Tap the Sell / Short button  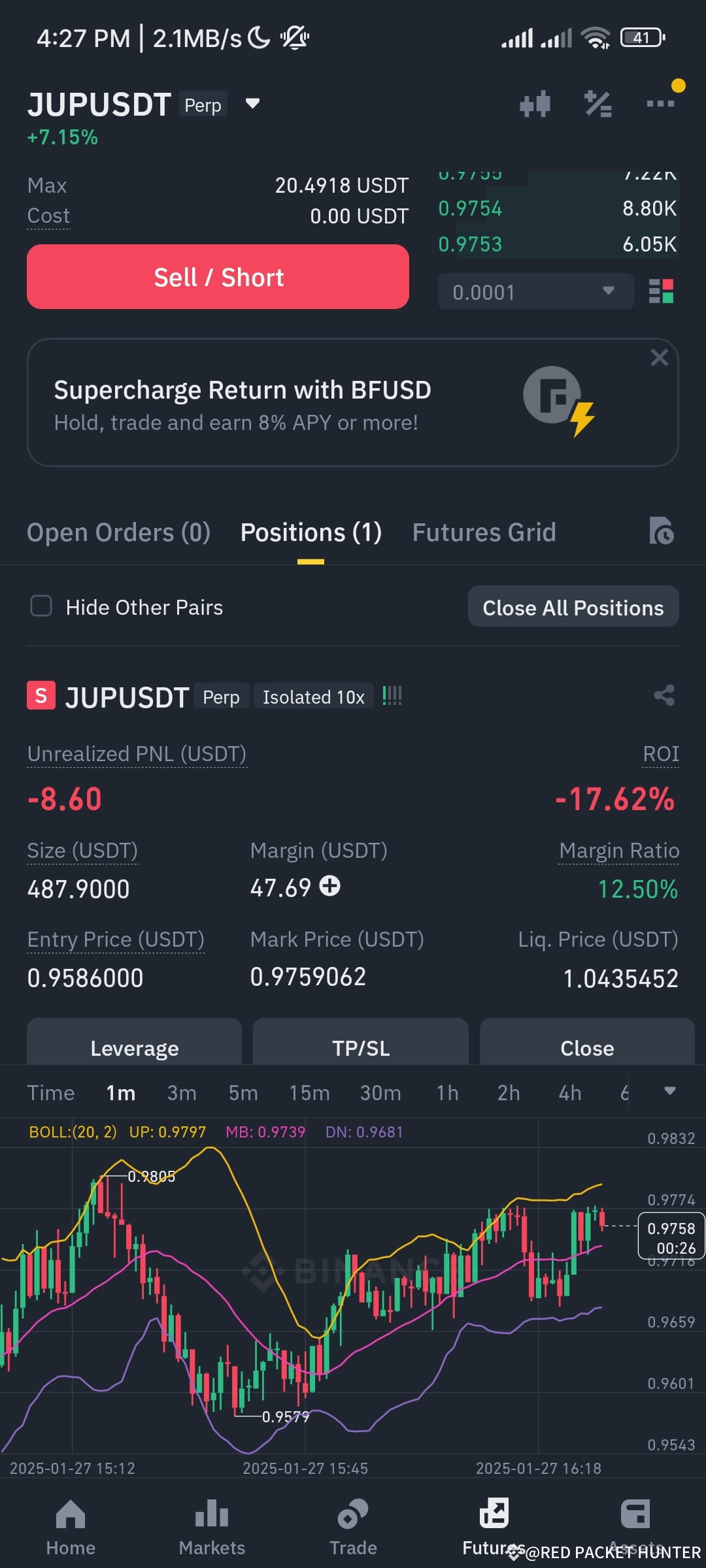pyautogui.click(x=219, y=277)
